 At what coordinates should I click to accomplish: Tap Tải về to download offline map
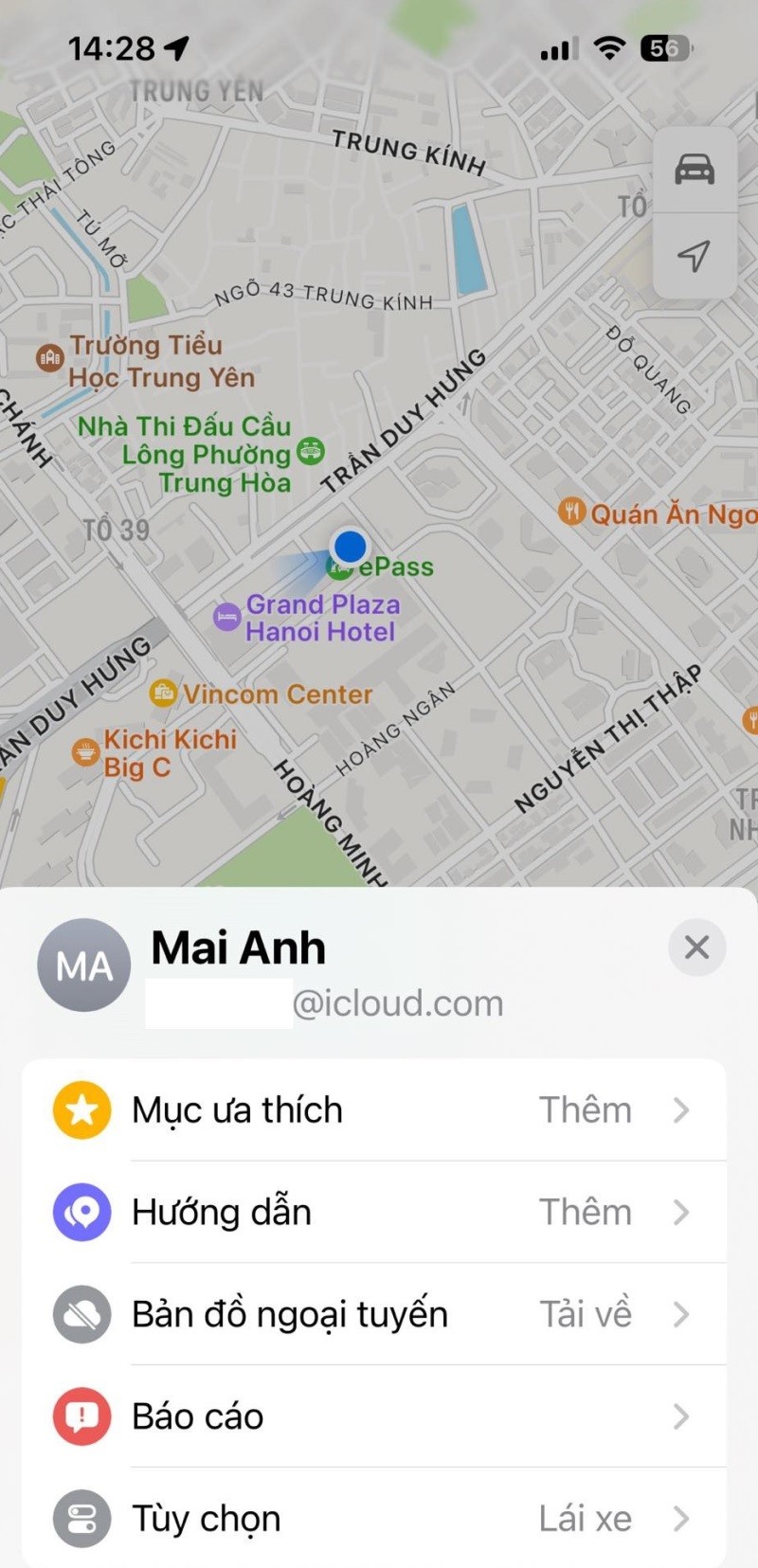(585, 1314)
